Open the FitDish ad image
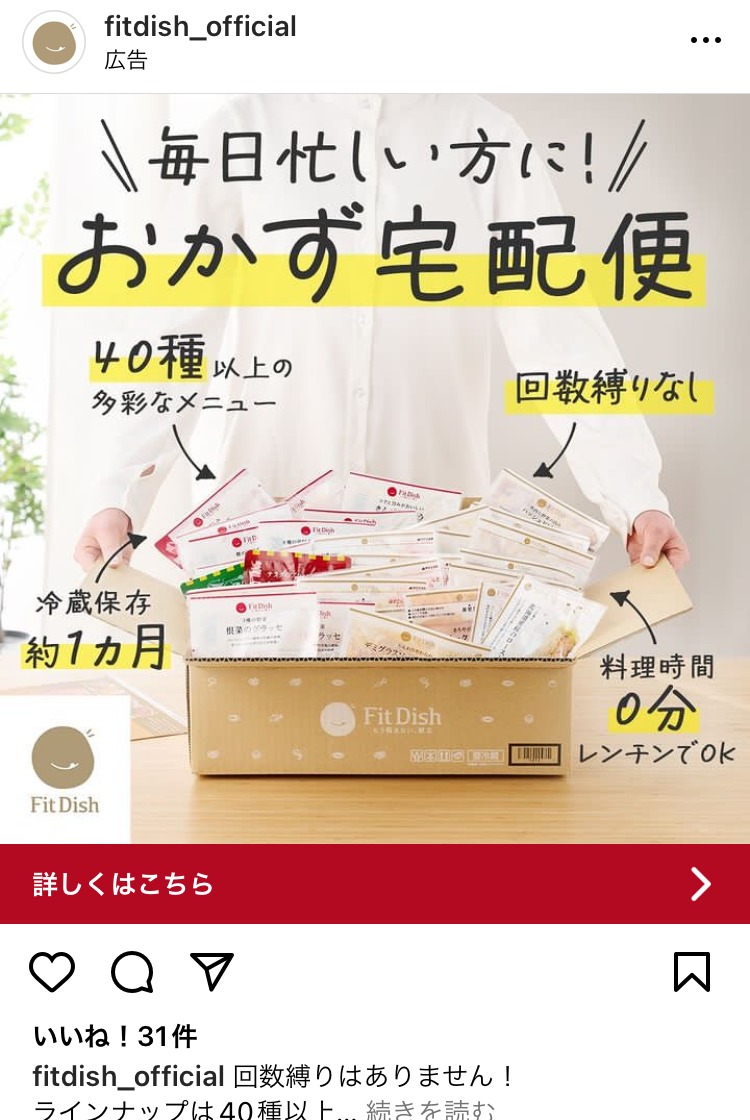The width and height of the screenshot is (750, 1120). coord(375,470)
